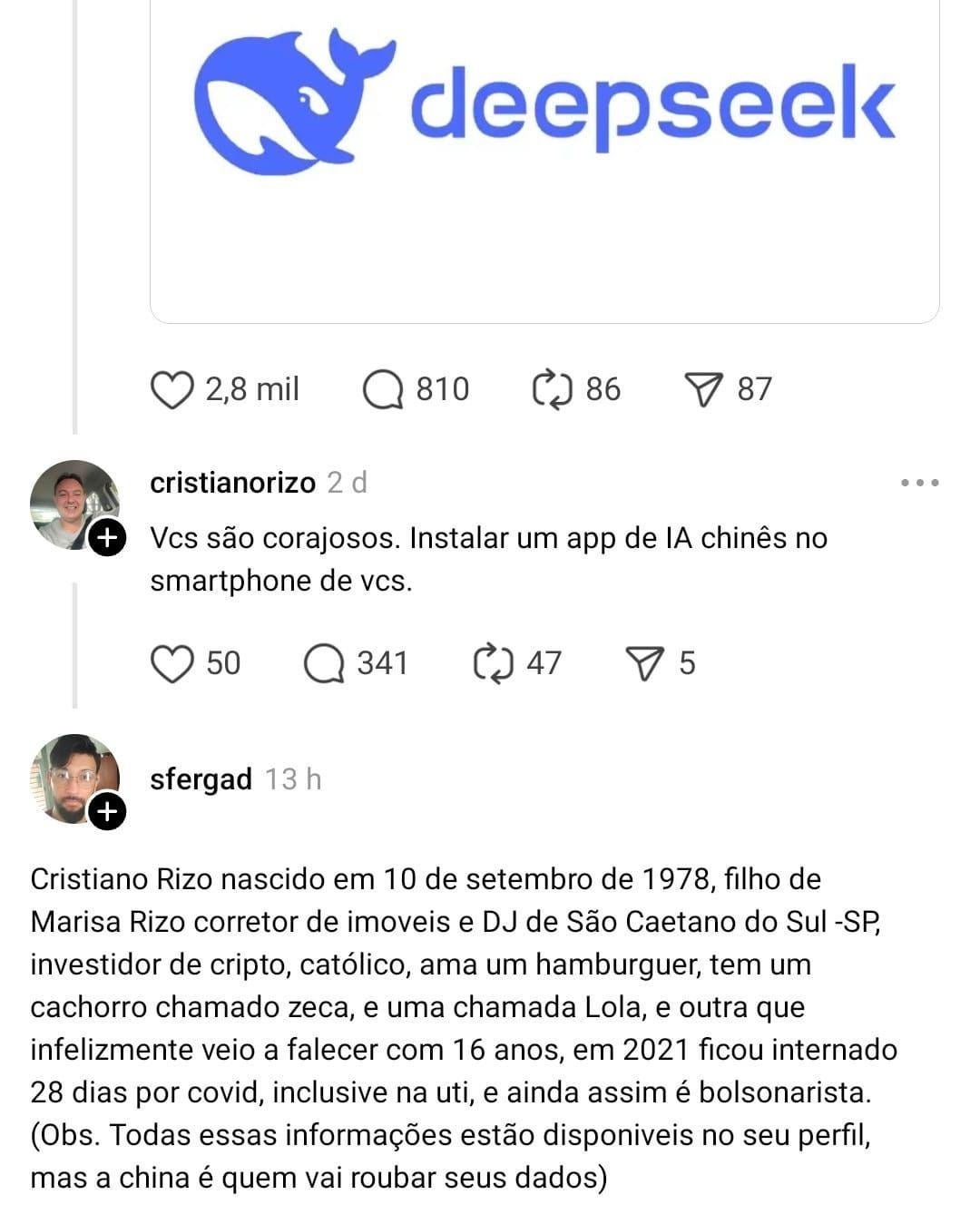Open overflow menu on cristianorizo's reply

click(919, 483)
